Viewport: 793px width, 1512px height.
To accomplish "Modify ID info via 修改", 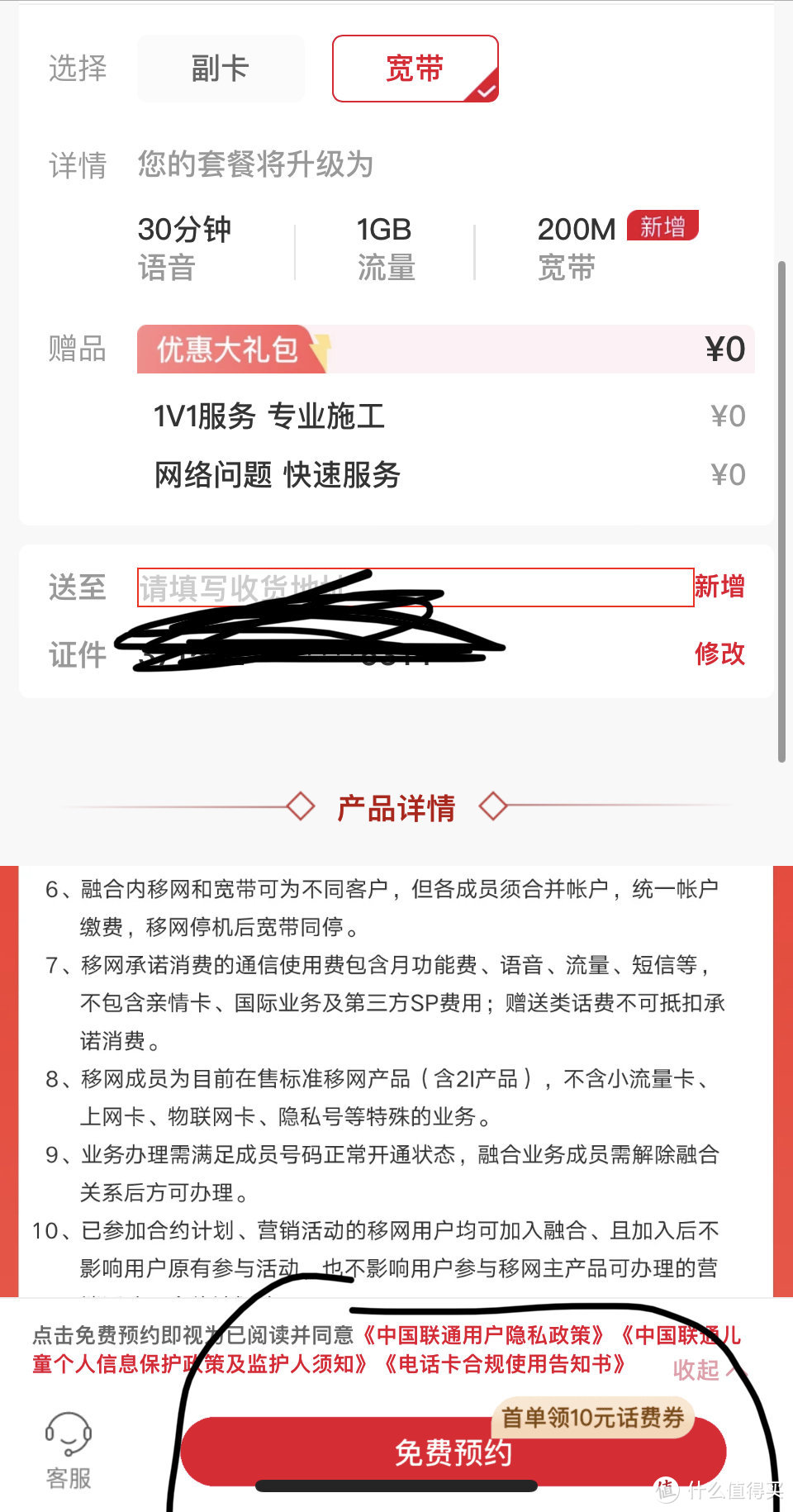I will point(719,654).
